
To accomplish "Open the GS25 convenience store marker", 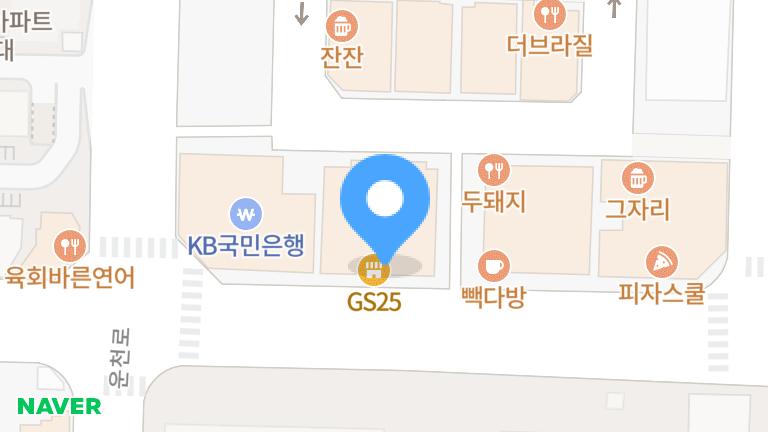I will point(374,270).
